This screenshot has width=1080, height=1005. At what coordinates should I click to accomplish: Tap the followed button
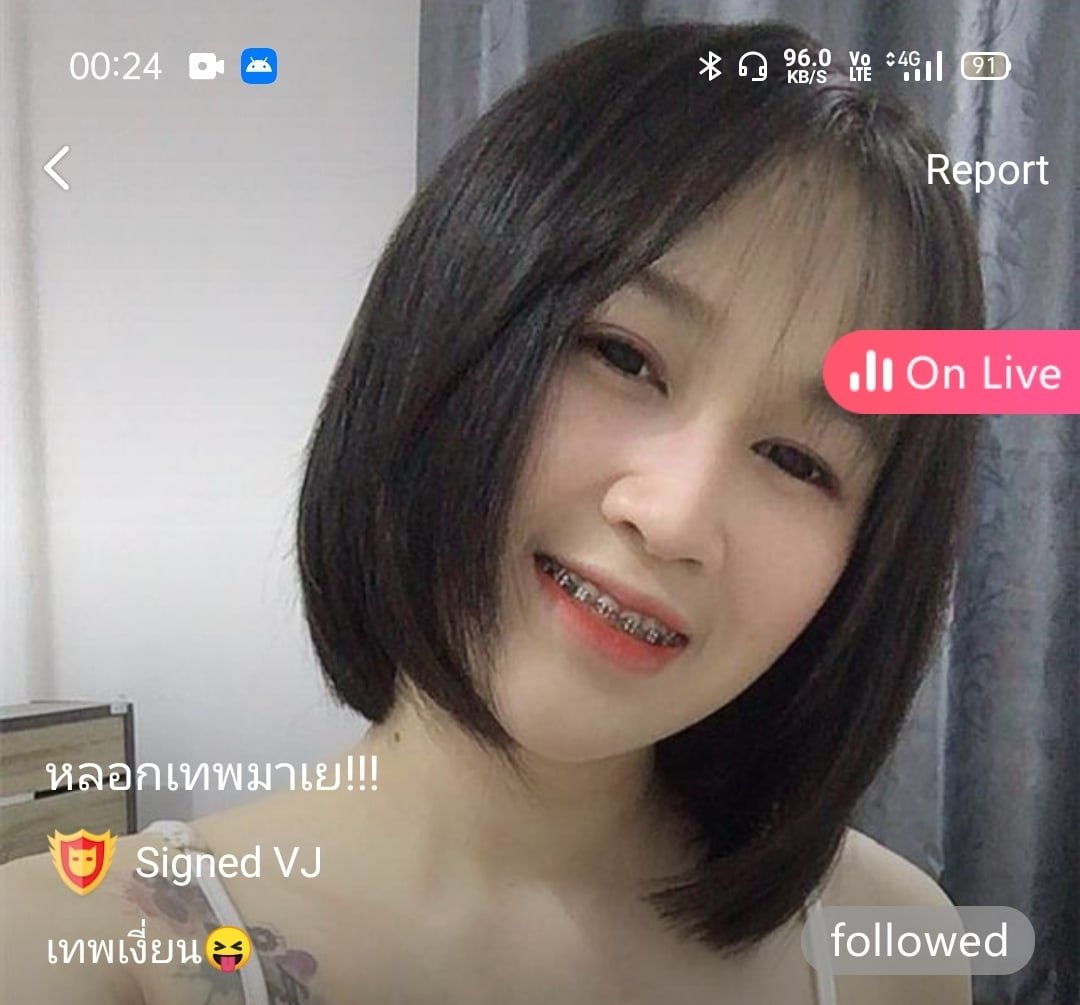(x=918, y=941)
